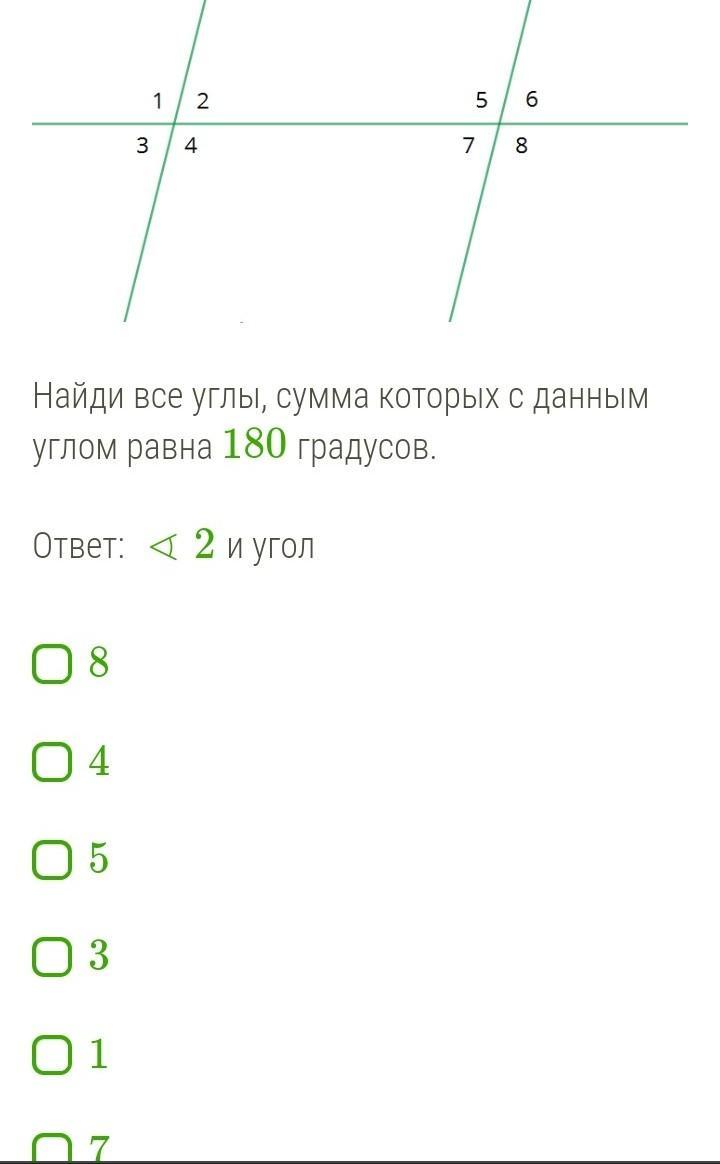This screenshot has height=1164, width=720.
Task: Select the partially visible option 7
Action: 52,1146
